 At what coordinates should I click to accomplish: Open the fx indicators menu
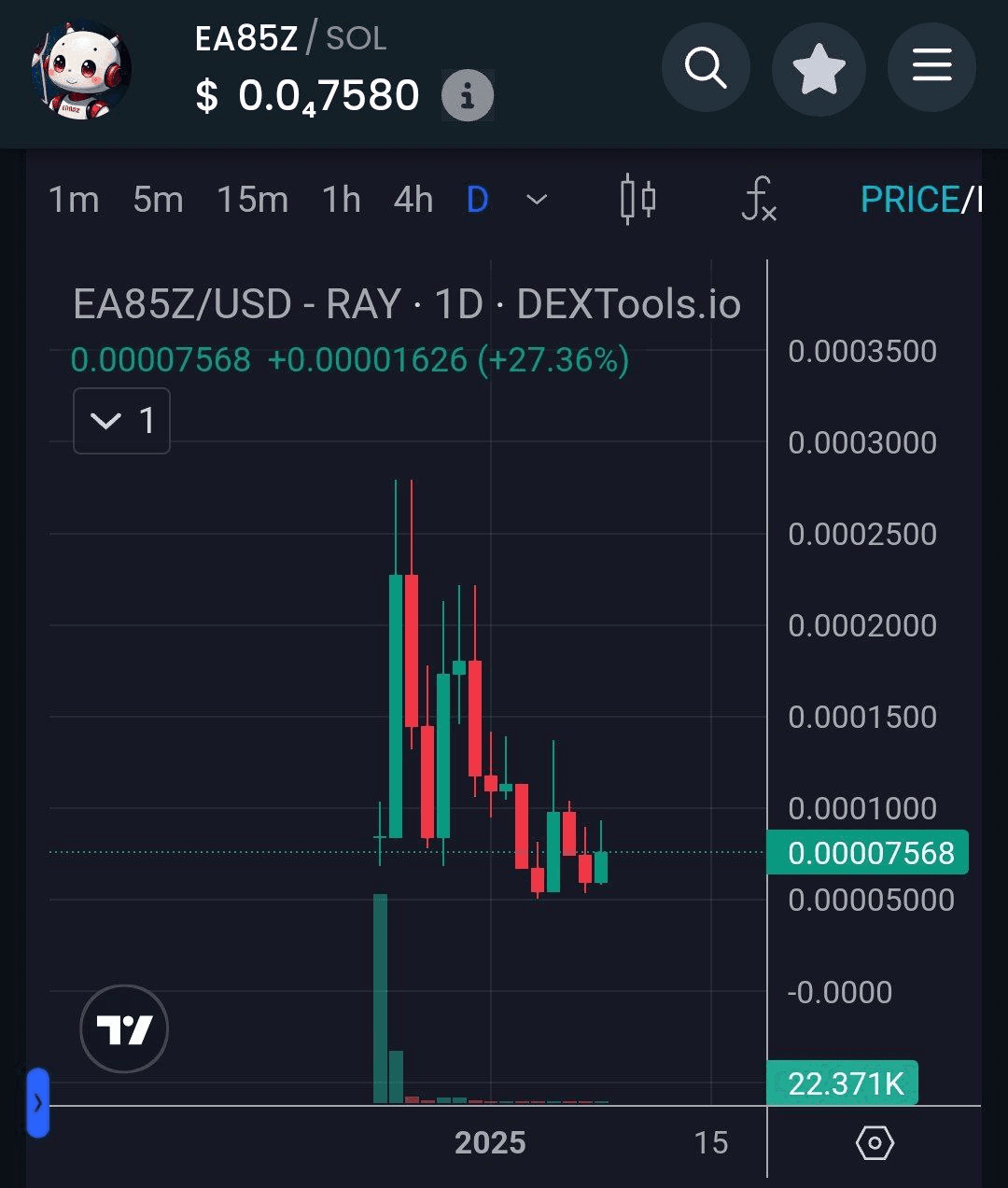tap(759, 200)
